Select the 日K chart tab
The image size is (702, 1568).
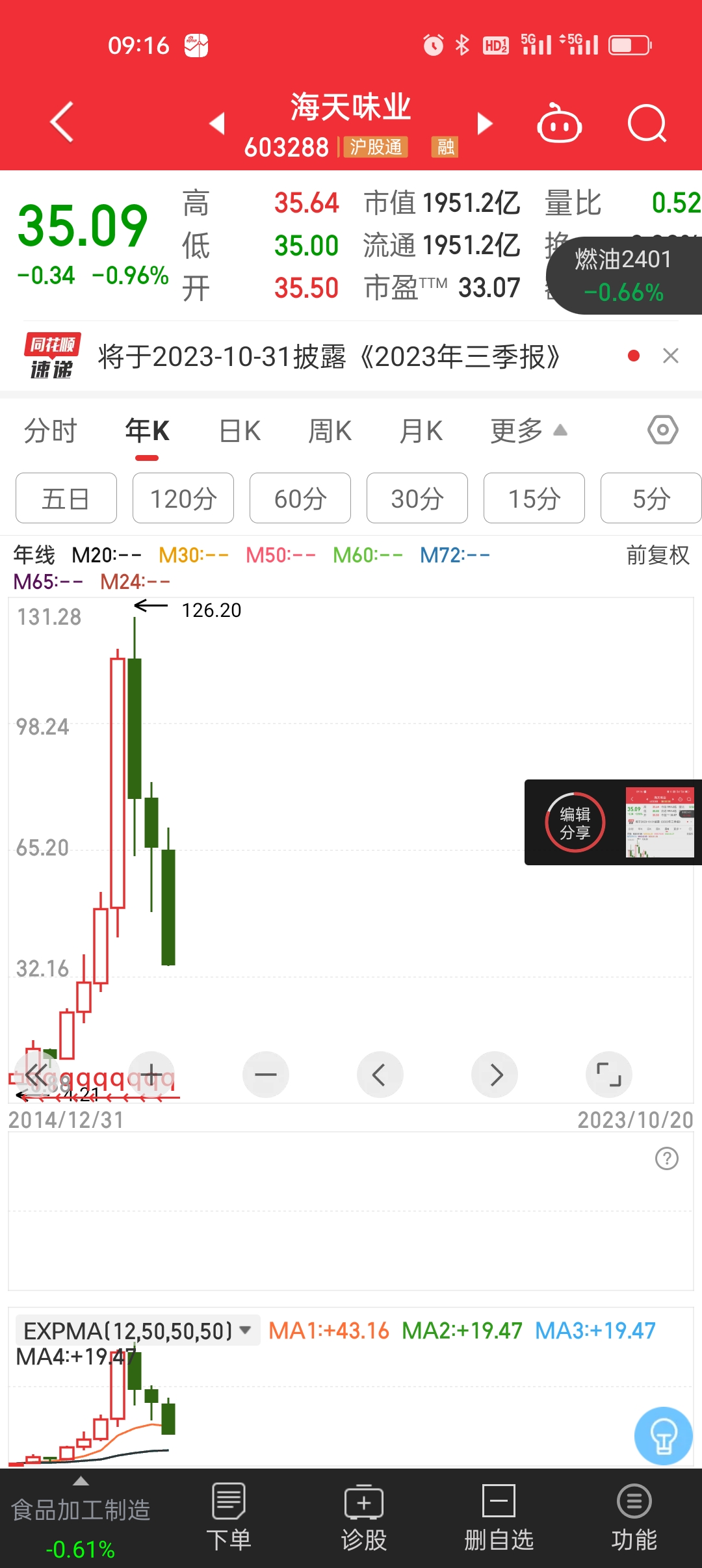[240, 431]
